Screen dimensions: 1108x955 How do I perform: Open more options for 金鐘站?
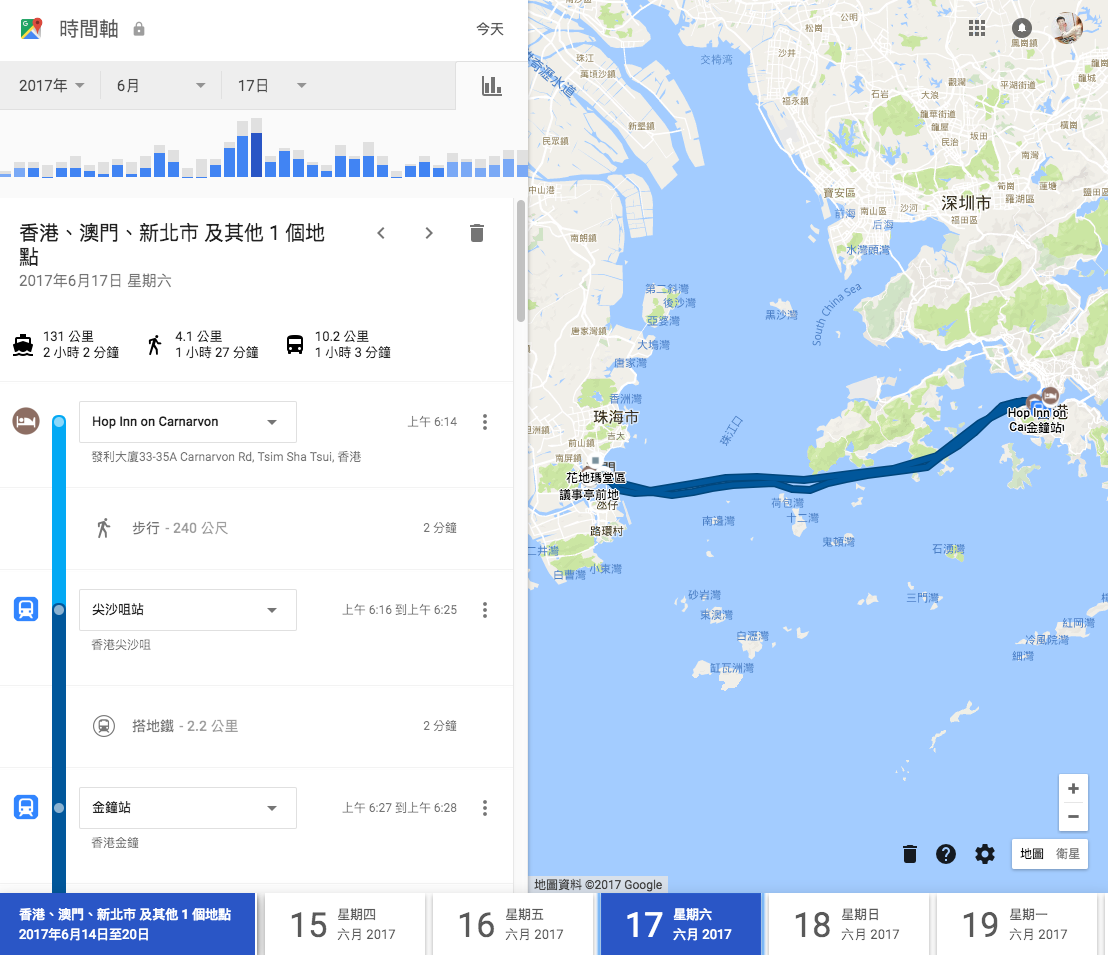coord(485,808)
